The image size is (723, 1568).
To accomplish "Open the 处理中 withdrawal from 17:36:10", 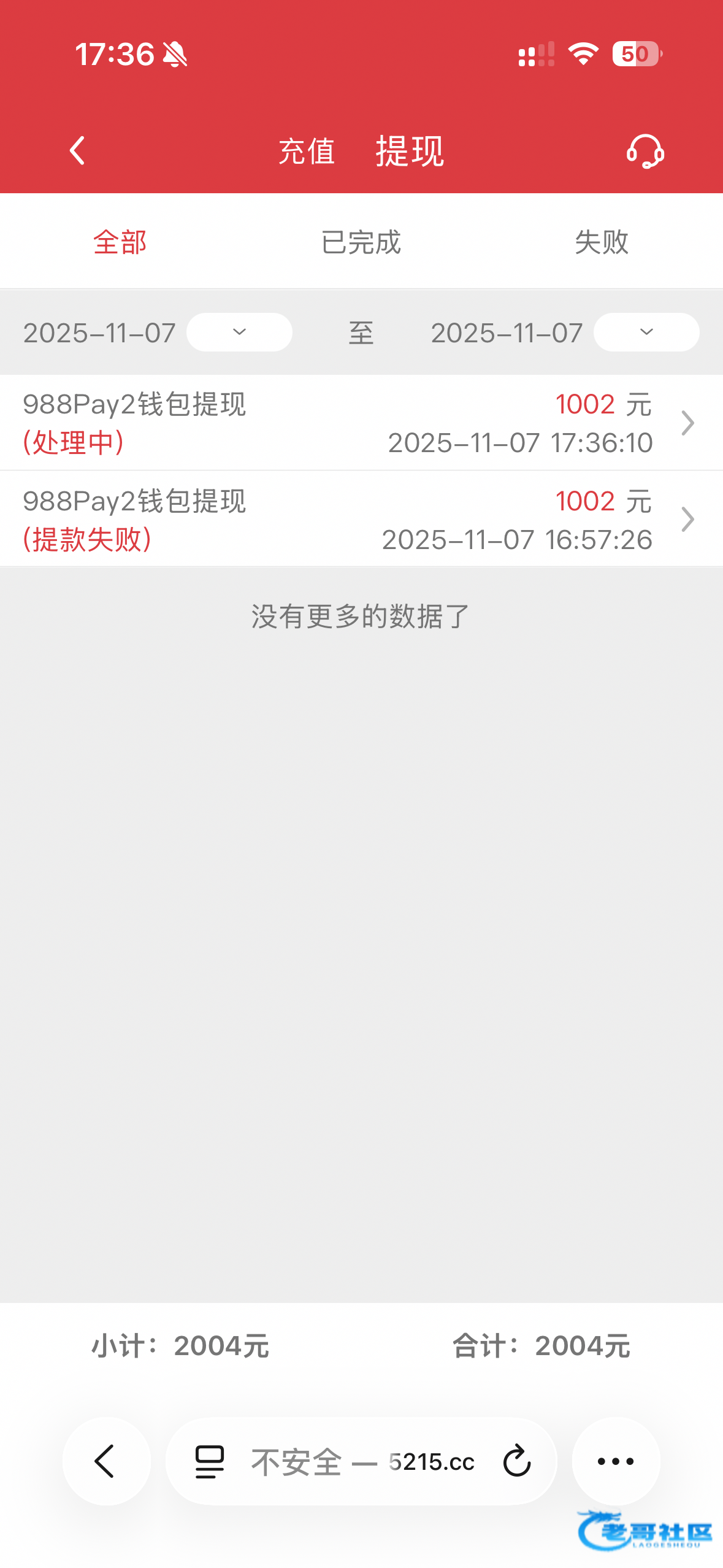I will pyautogui.click(x=361, y=423).
